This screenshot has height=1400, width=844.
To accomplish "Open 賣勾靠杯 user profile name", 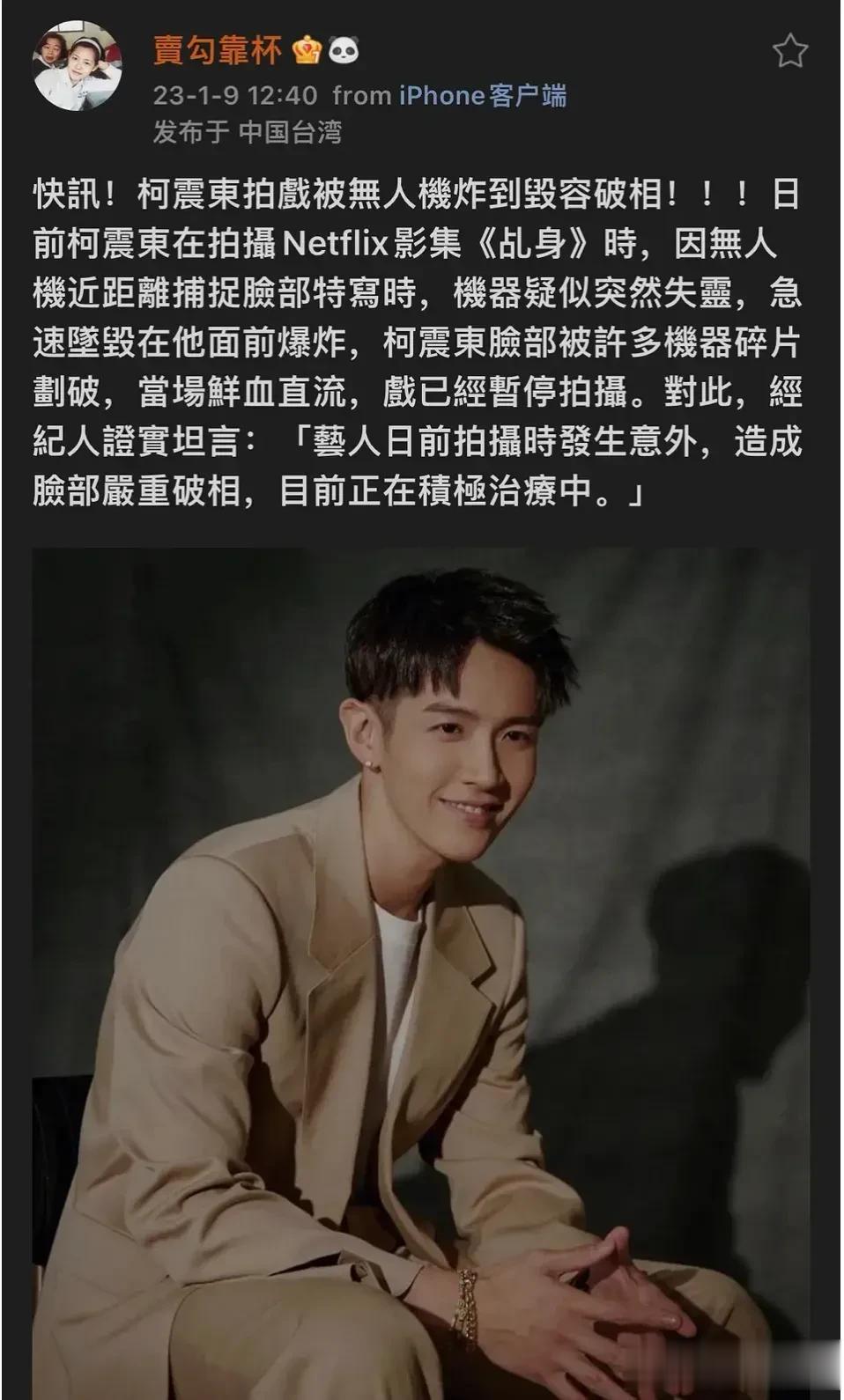I will pos(217,50).
